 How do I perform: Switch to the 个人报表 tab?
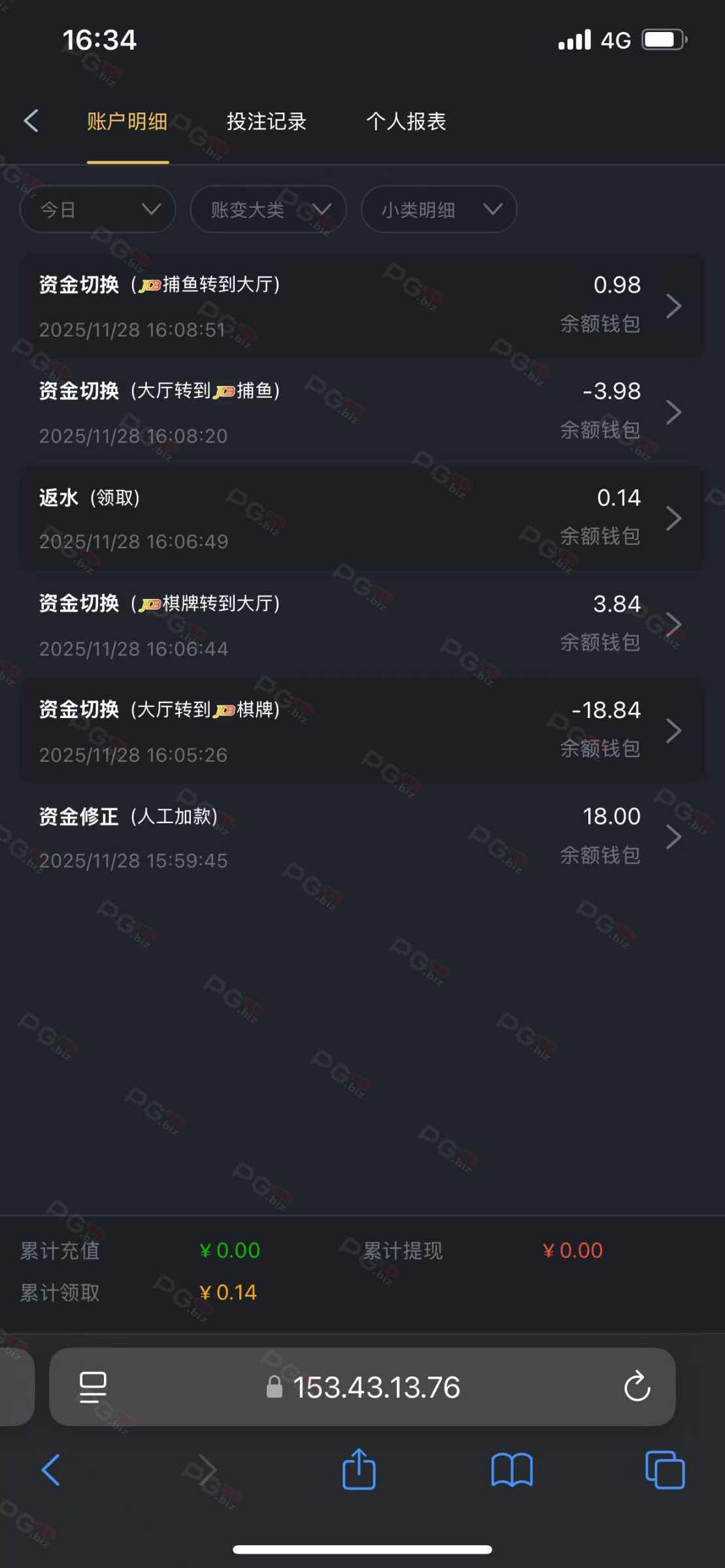pyautogui.click(x=406, y=122)
